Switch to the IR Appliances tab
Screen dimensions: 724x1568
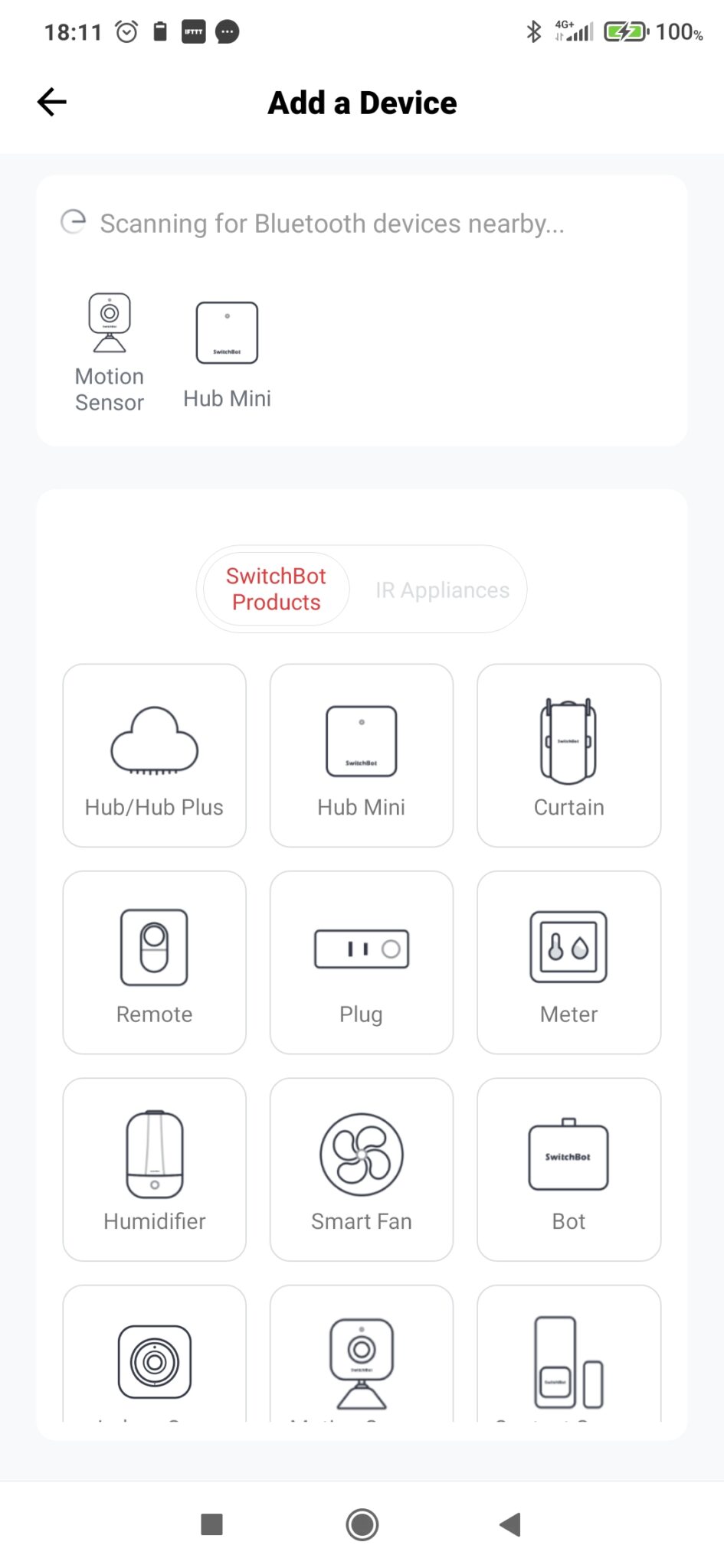point(442,589)
